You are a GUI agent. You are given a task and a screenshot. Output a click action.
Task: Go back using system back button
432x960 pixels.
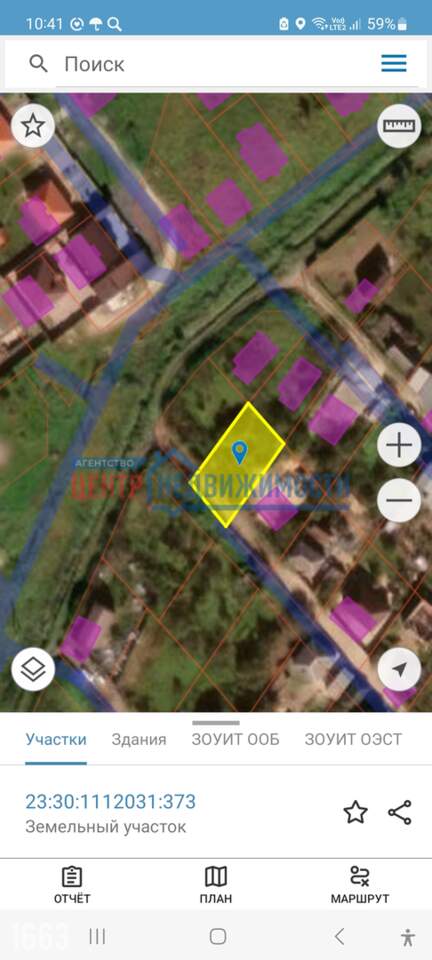click(x=339, y=936)
